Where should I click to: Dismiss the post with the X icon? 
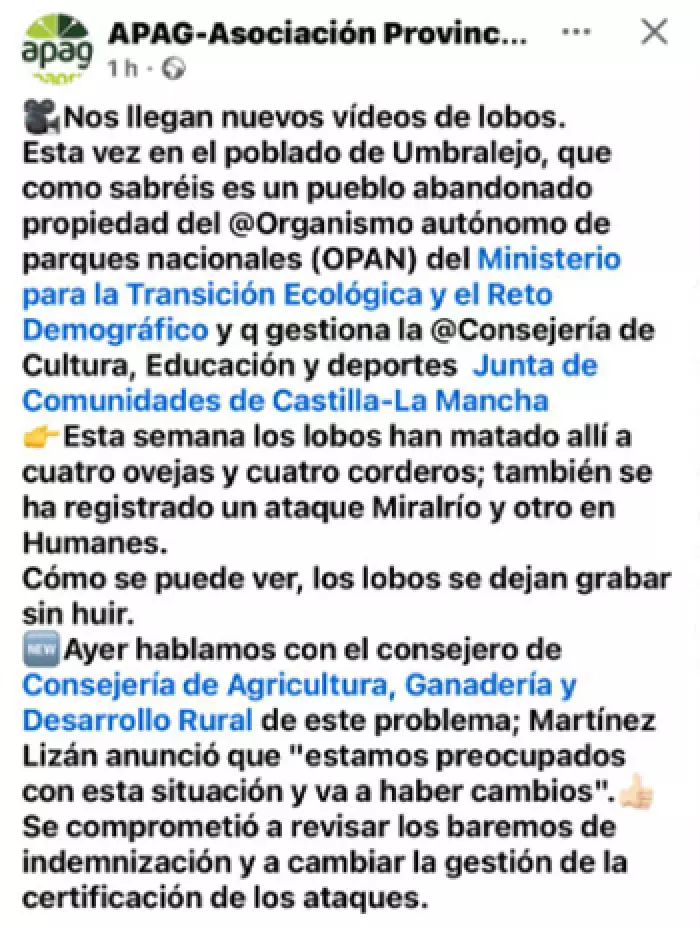click(654, 32)
